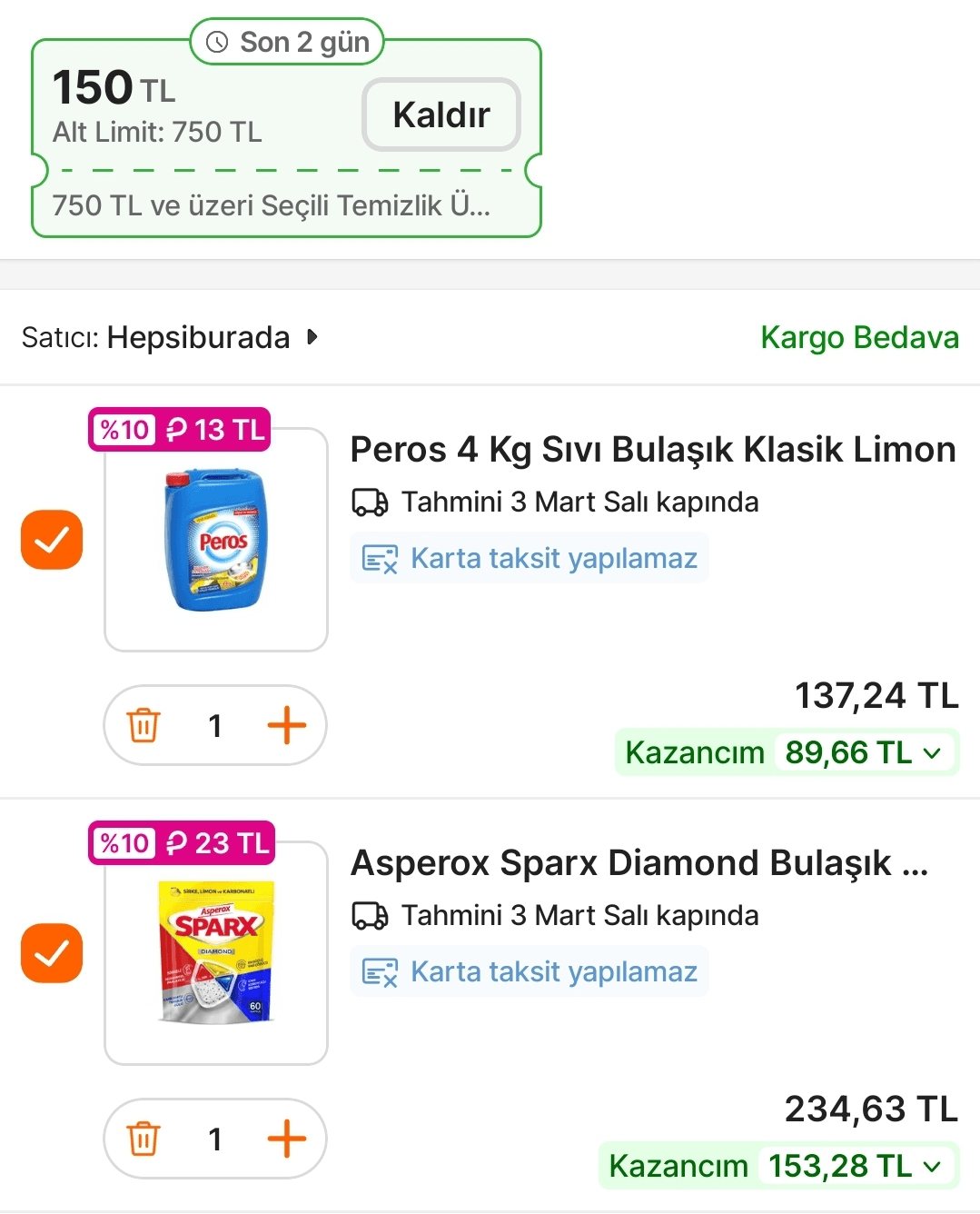980x1214 pixels.
Task: Deselect the Asperox Sparx checkbox
Action: [x=51, y=953]
